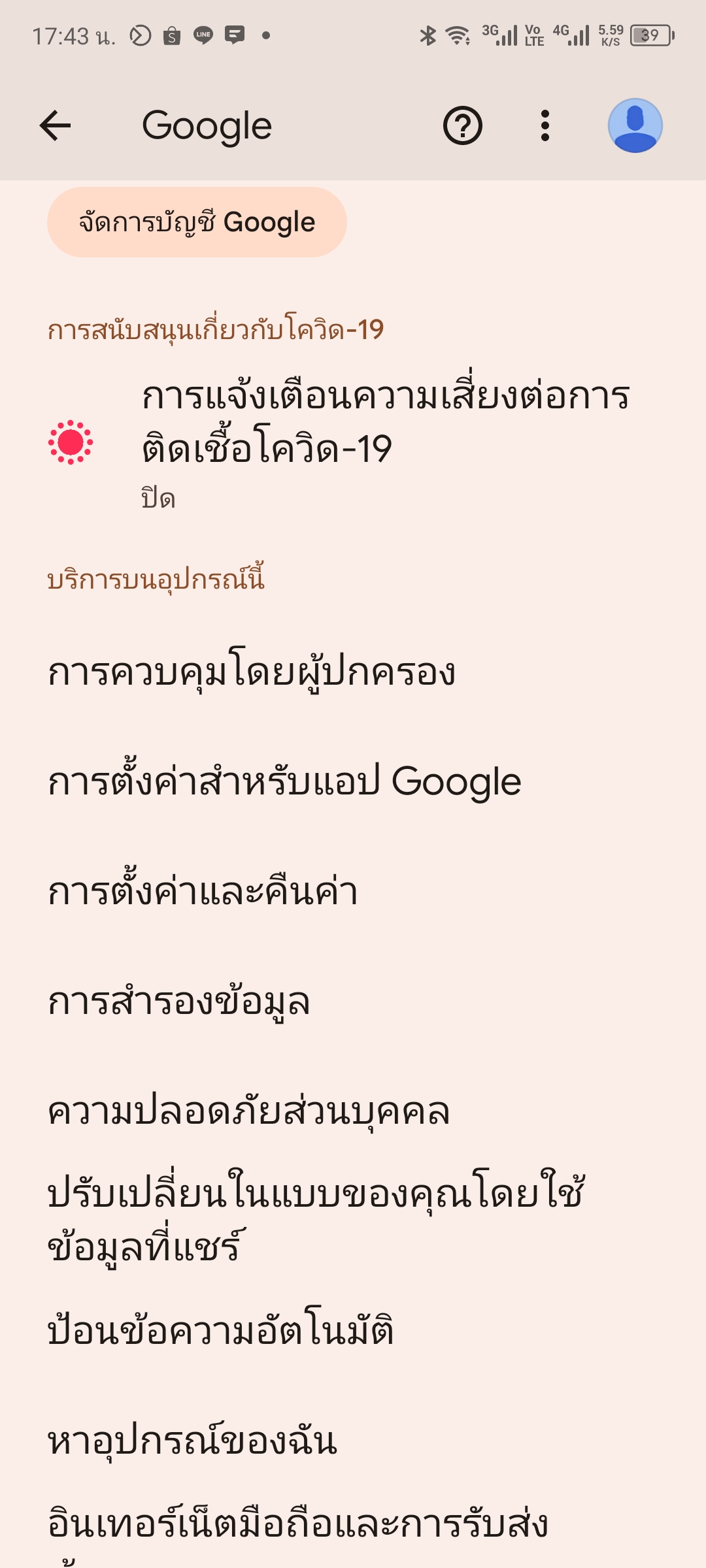This screenshot has height=1568, width=706.
Task: Open the three-dot overflow menu
Action: pyautogui.click(x=545, y=125)
